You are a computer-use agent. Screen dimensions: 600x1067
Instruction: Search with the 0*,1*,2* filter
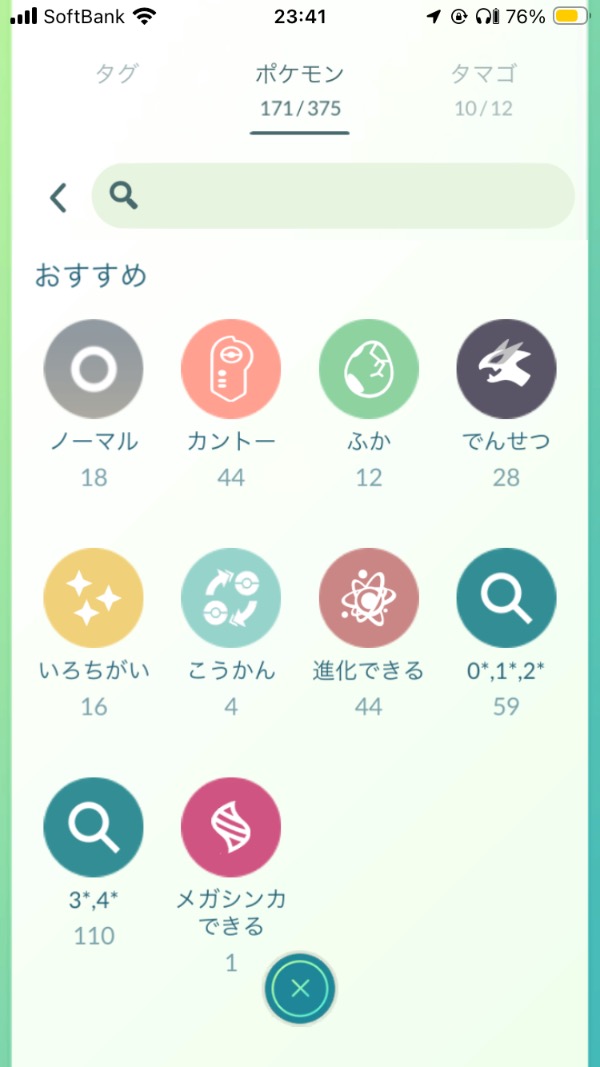click(x=506, y=598)
